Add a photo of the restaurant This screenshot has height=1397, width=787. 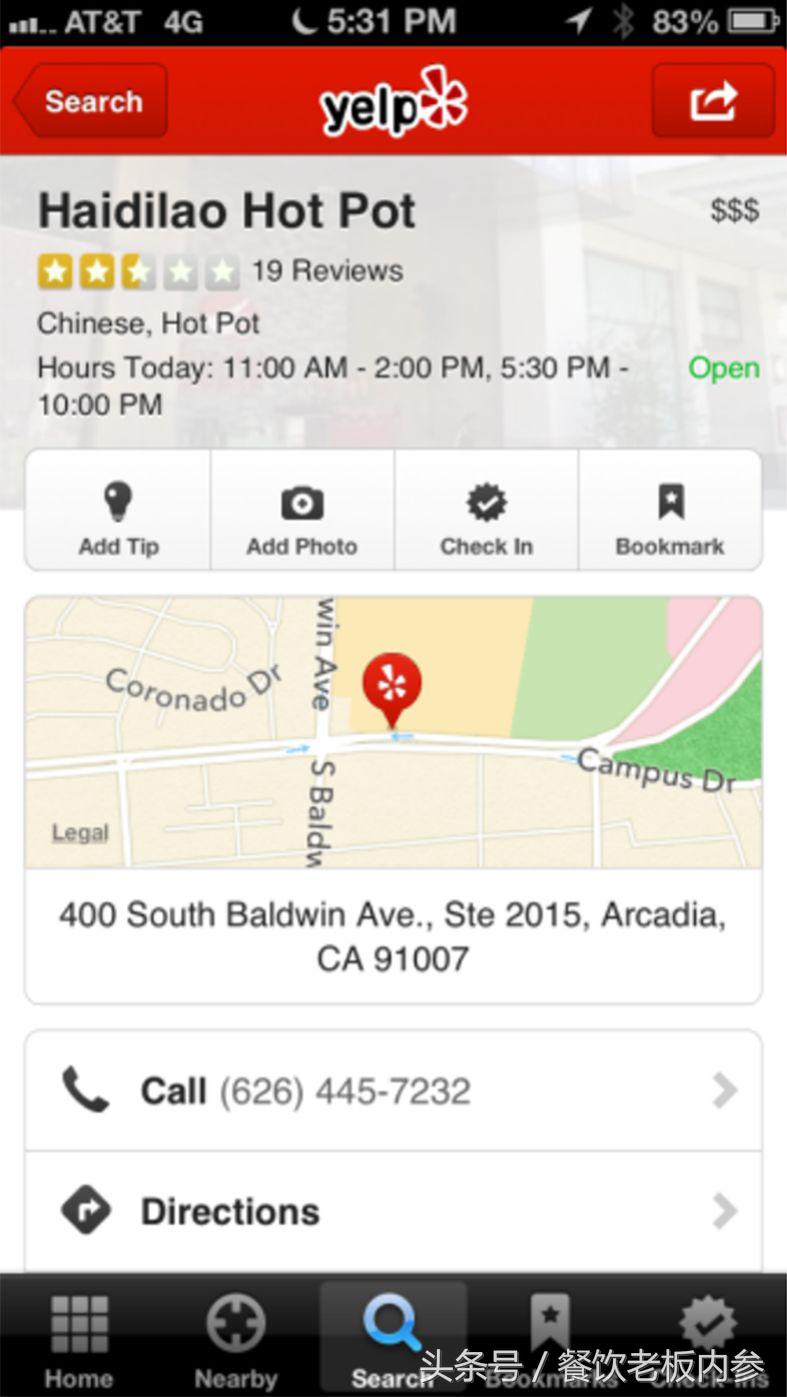[x=302, y=511]
